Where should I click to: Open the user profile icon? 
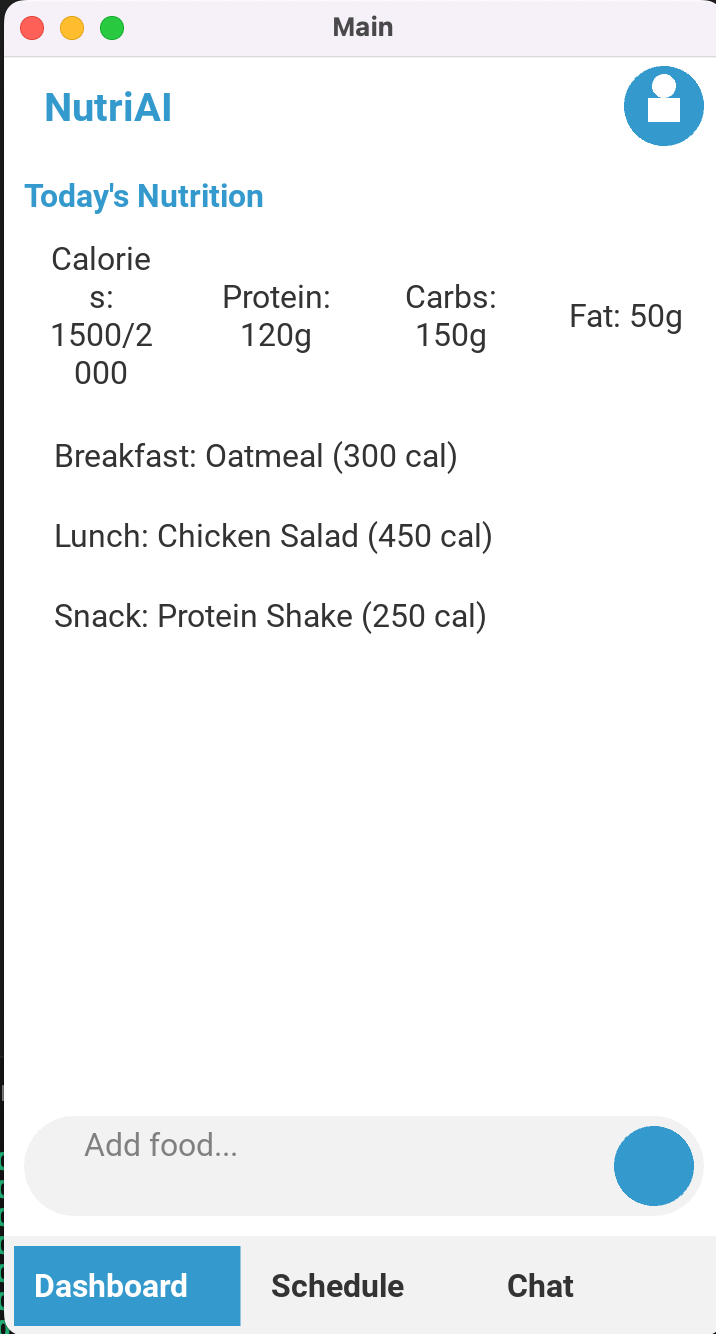663,106
